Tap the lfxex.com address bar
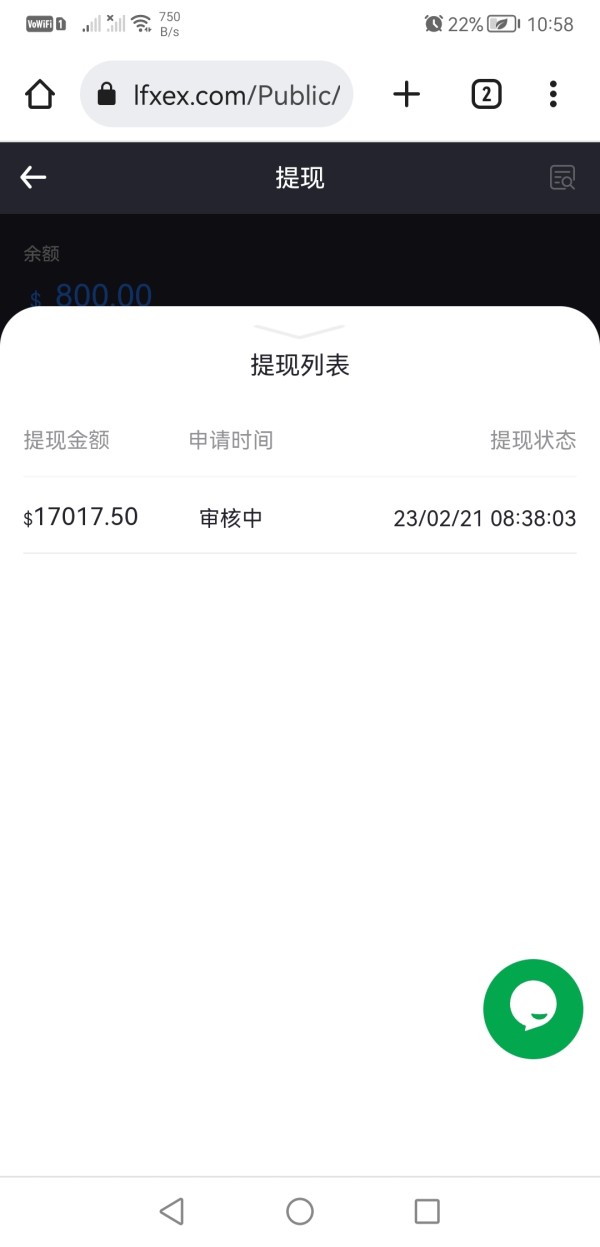Viewport: 600px width, 1247px height. point(217,95)
